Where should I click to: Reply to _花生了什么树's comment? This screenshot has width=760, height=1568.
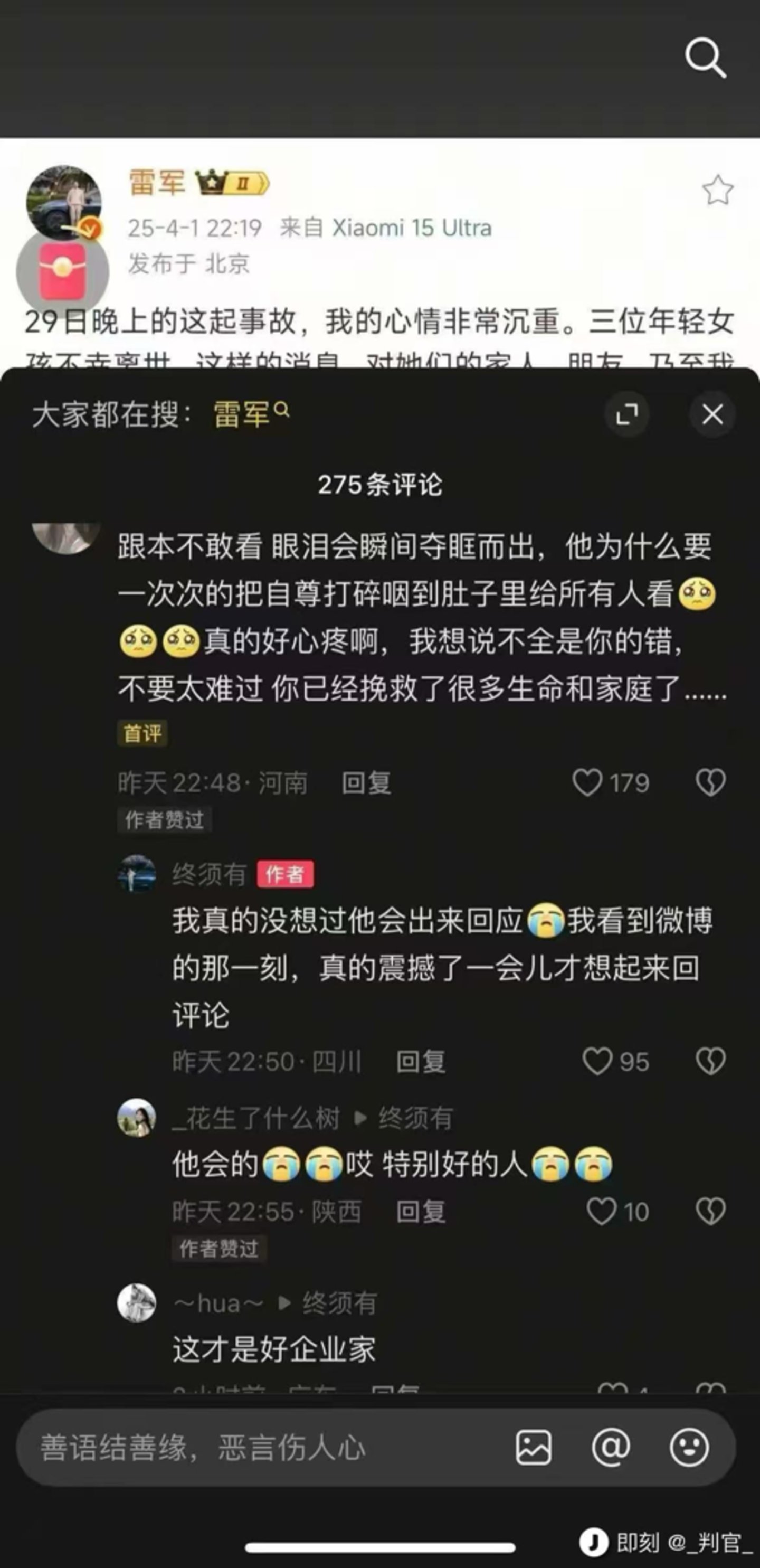(421, 1211)
